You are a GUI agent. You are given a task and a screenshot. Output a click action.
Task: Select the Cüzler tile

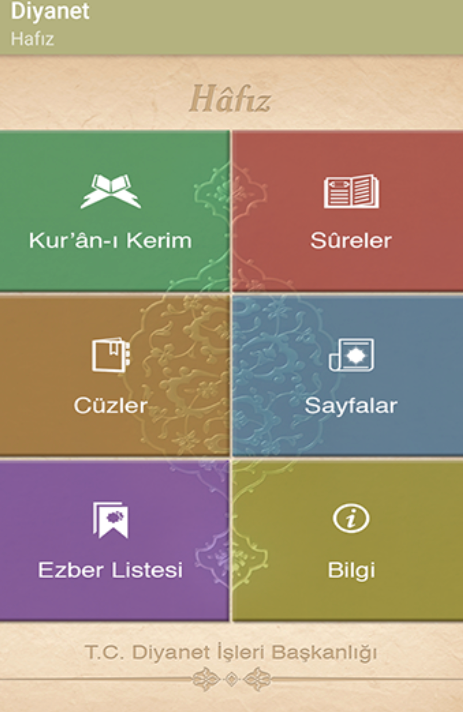[114, 376]
